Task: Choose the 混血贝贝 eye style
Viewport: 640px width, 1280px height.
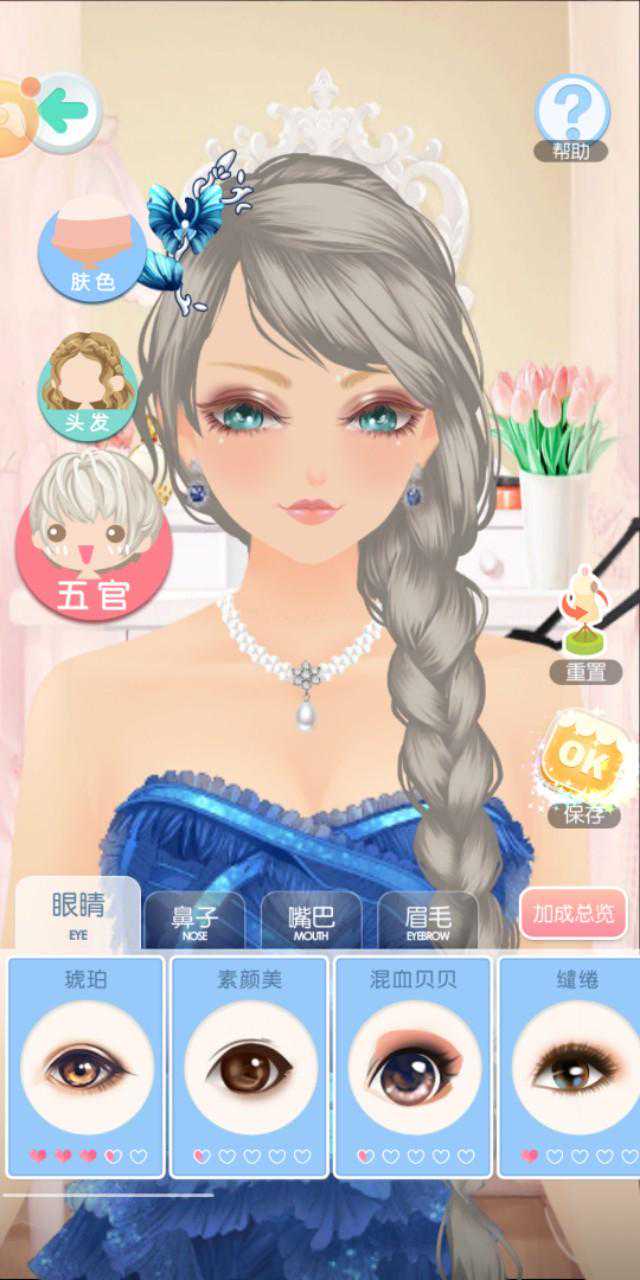Action: tap(413, 1066)
